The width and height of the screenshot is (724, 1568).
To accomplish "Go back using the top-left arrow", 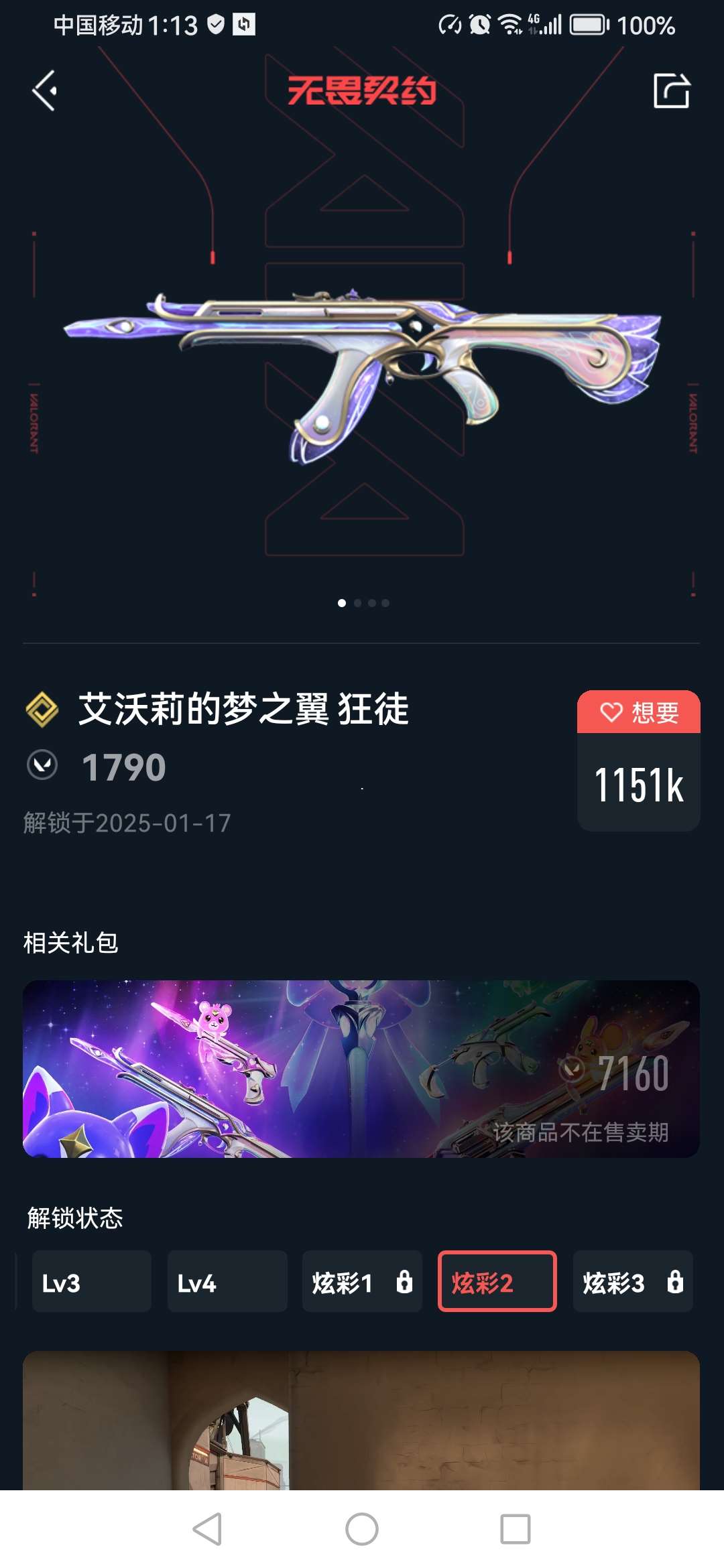I will [45, 90].
